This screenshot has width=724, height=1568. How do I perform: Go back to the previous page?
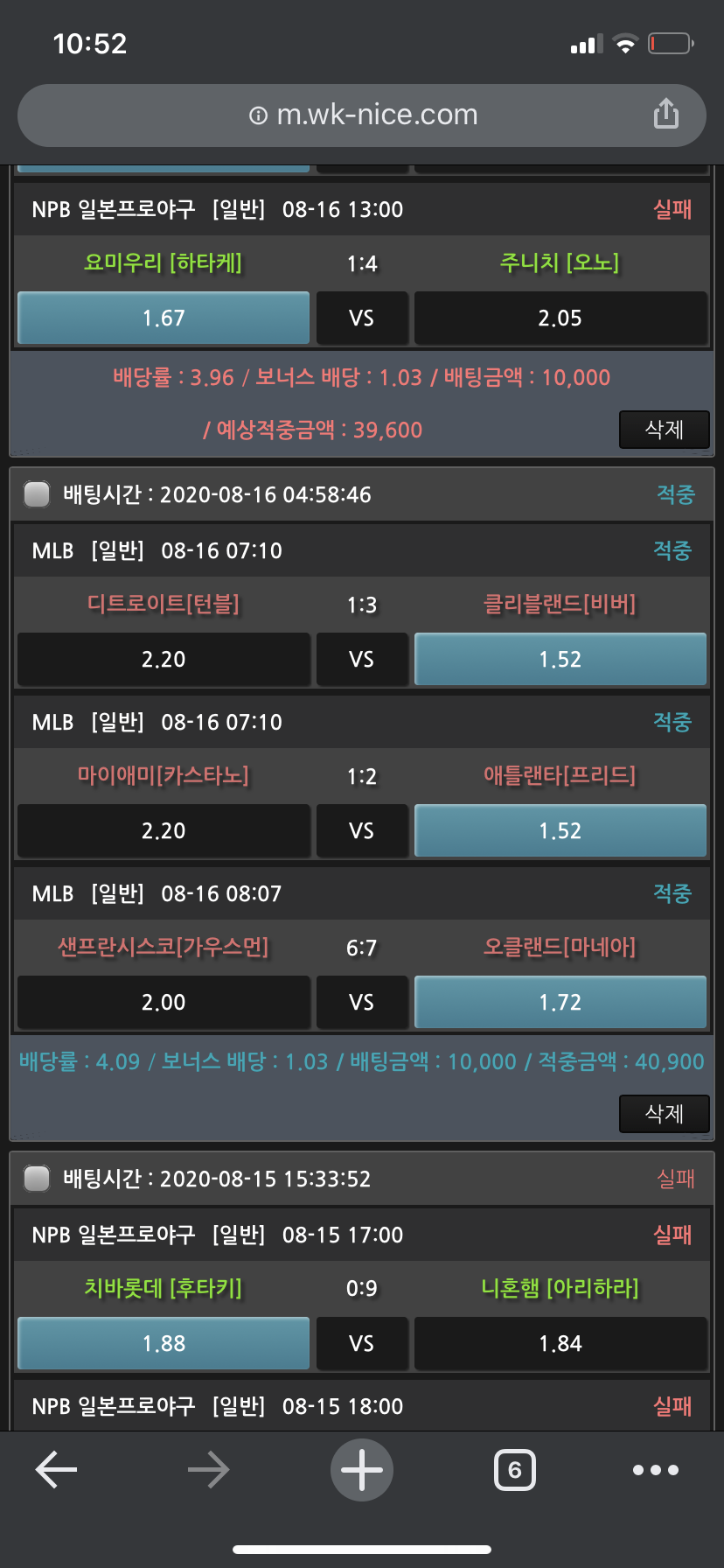click(57, 1470)
